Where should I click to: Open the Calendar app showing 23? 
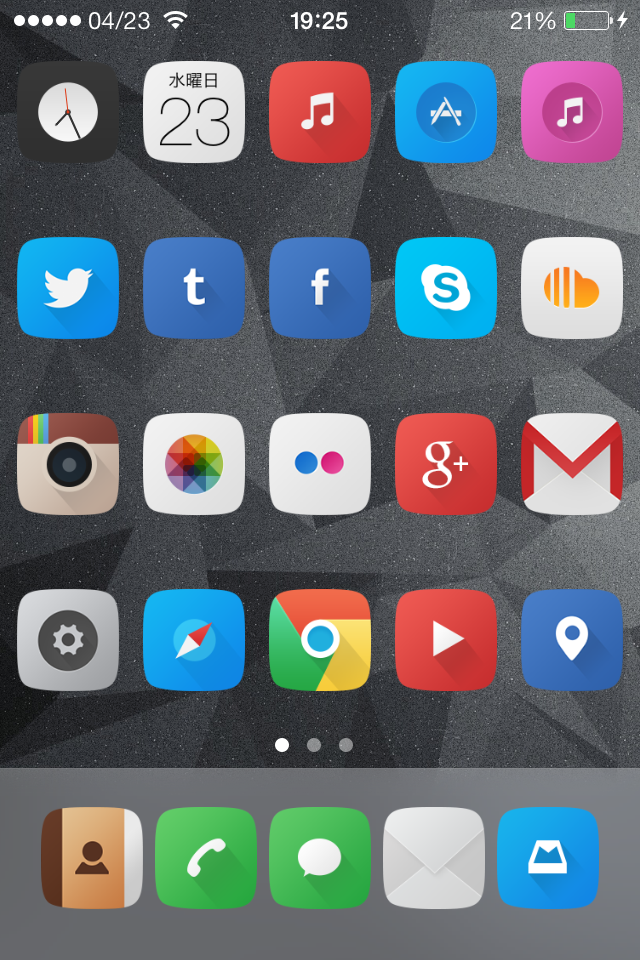coord(194,112)
